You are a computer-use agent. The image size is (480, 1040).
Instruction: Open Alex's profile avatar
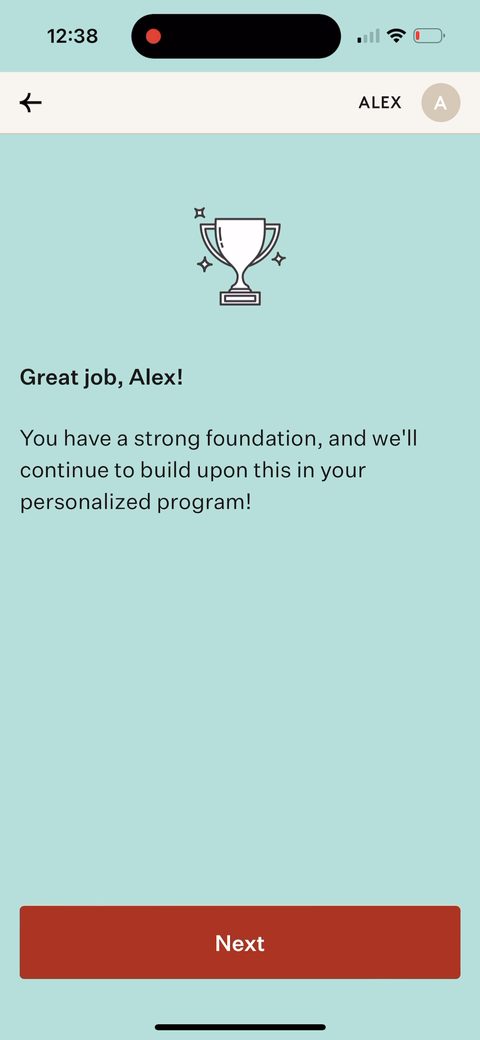click(441, 103)
